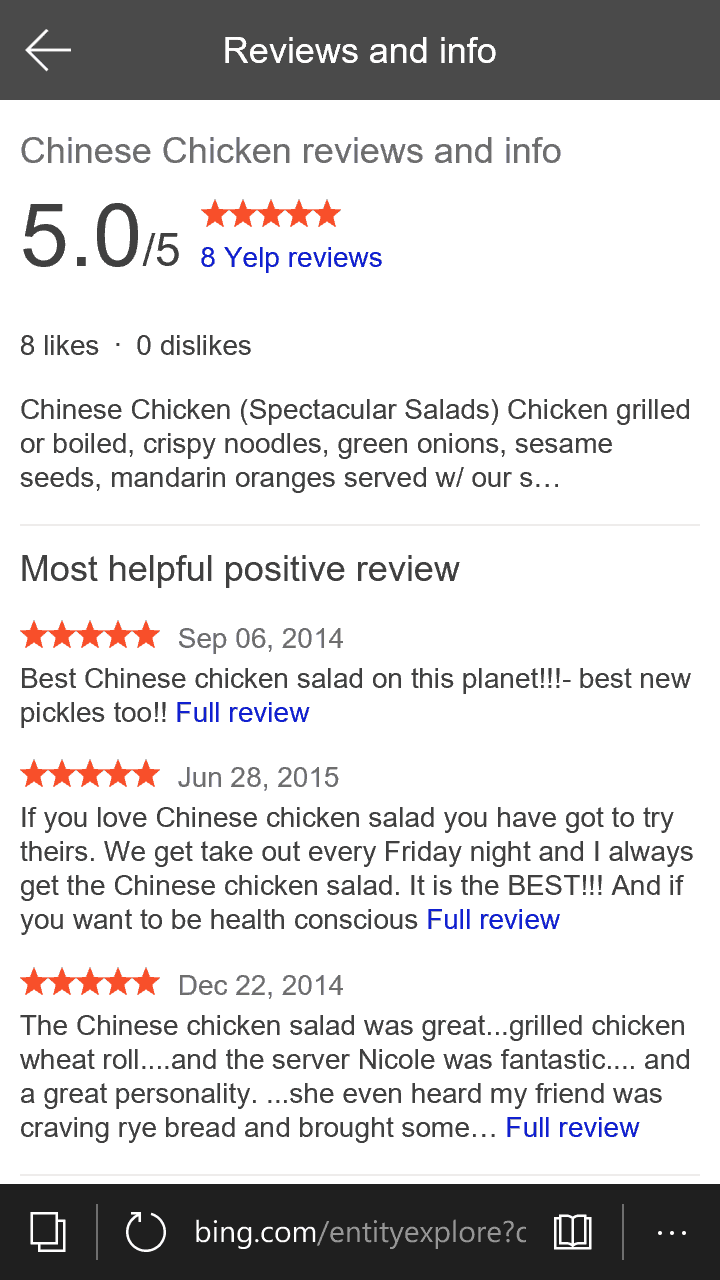This screenshot has width=720, height=1280.
Task: Open reading view book icon
Action: point(573,1232)
